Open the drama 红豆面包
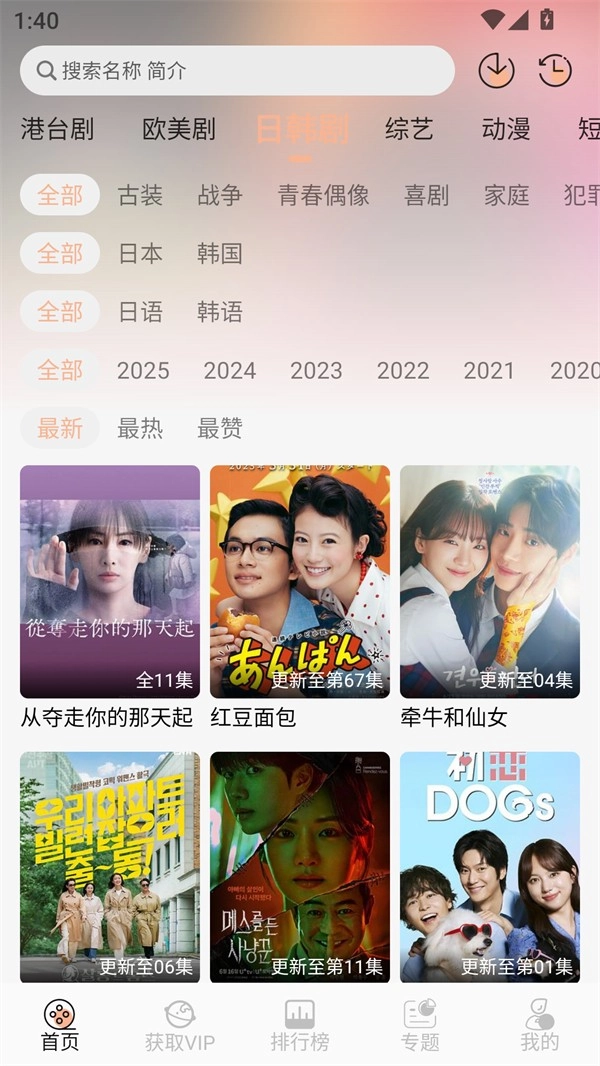The height and width of the screenshot is (1066, 600). pyautogui.click(x=300, y=582)
